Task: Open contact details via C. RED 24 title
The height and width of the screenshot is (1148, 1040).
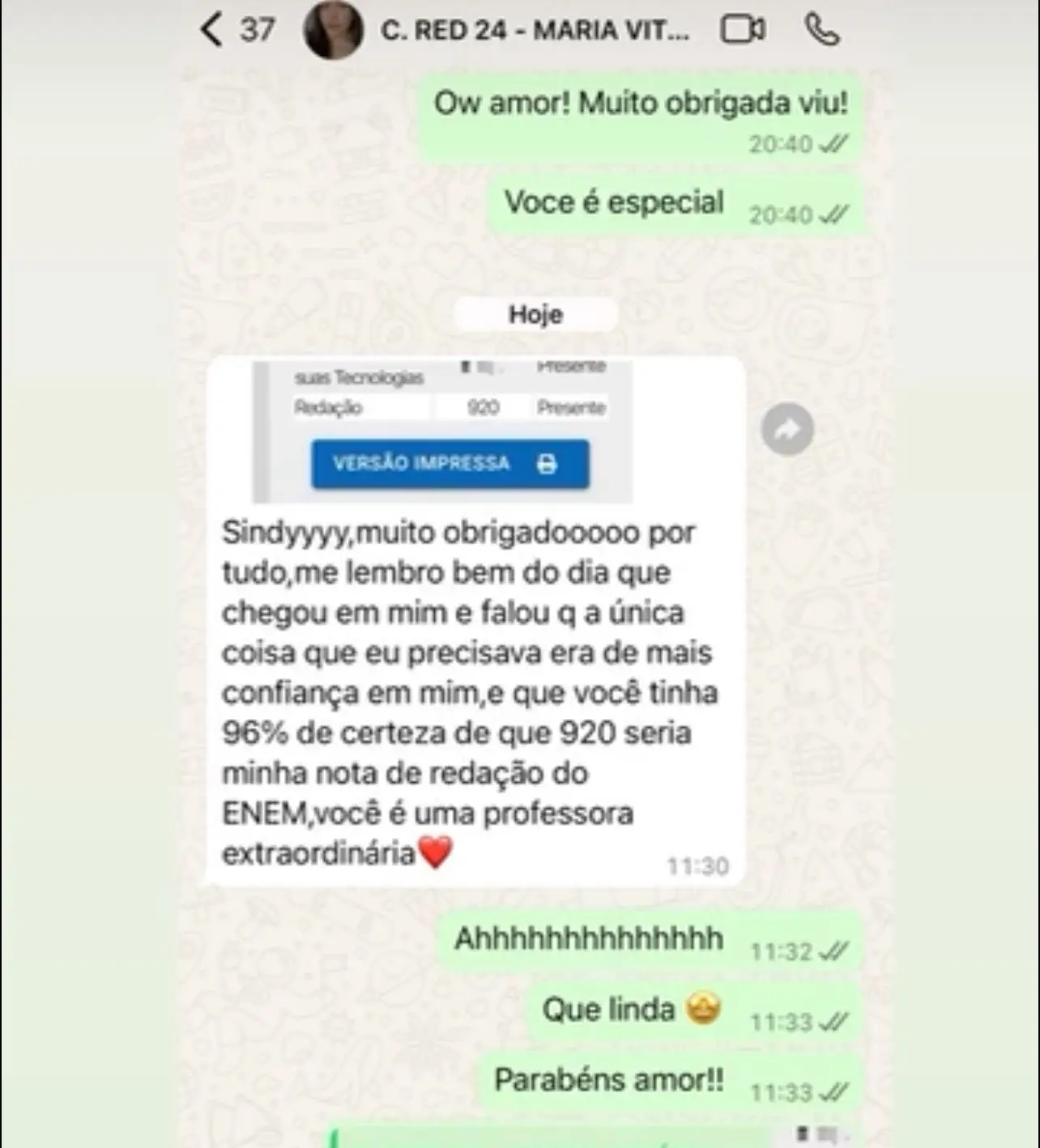Action: coord(535,30)
